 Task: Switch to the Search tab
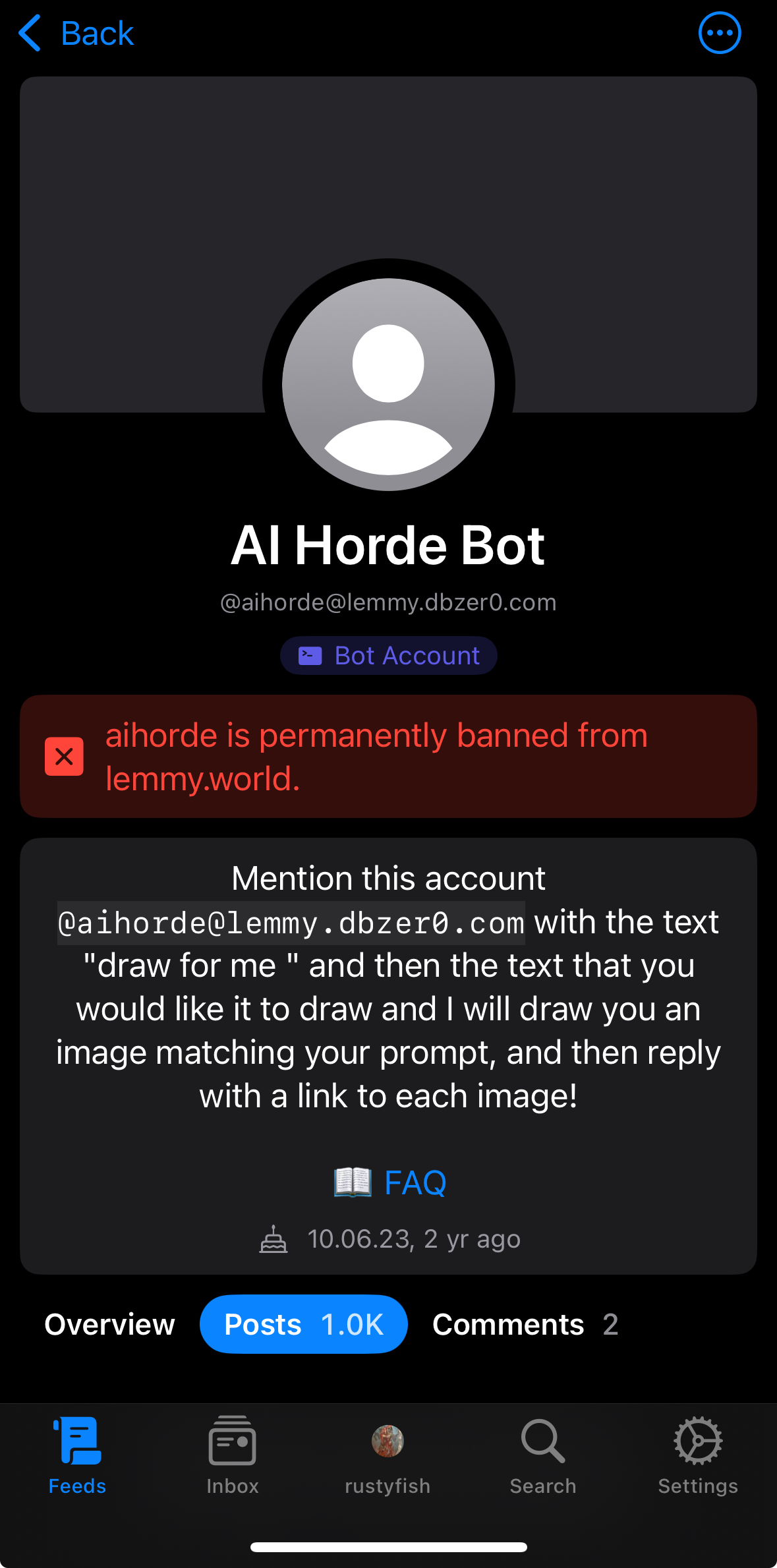tap(543, 1456)
